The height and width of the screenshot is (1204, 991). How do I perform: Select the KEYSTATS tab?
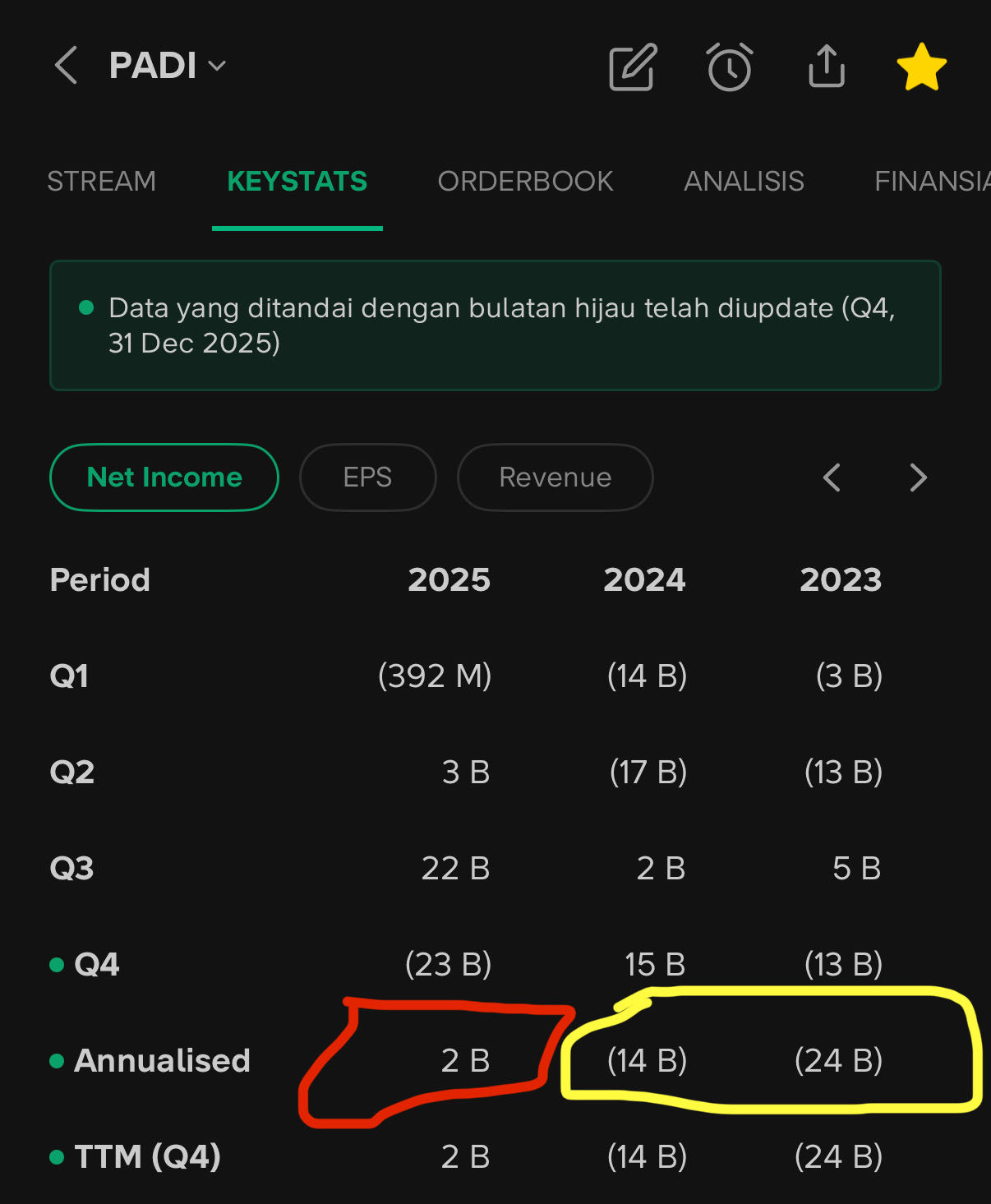tap(297, 181)
